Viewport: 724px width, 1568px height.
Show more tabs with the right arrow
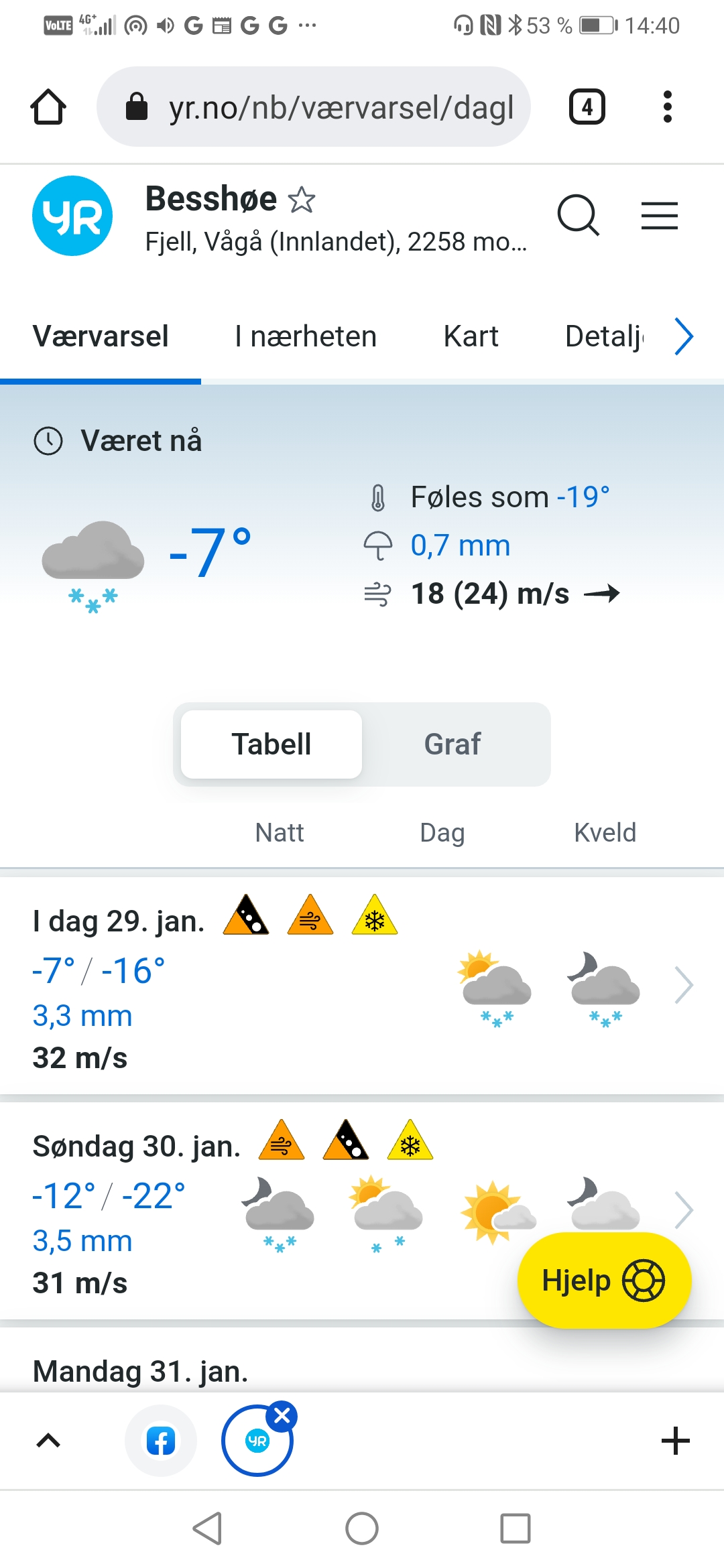684,336
